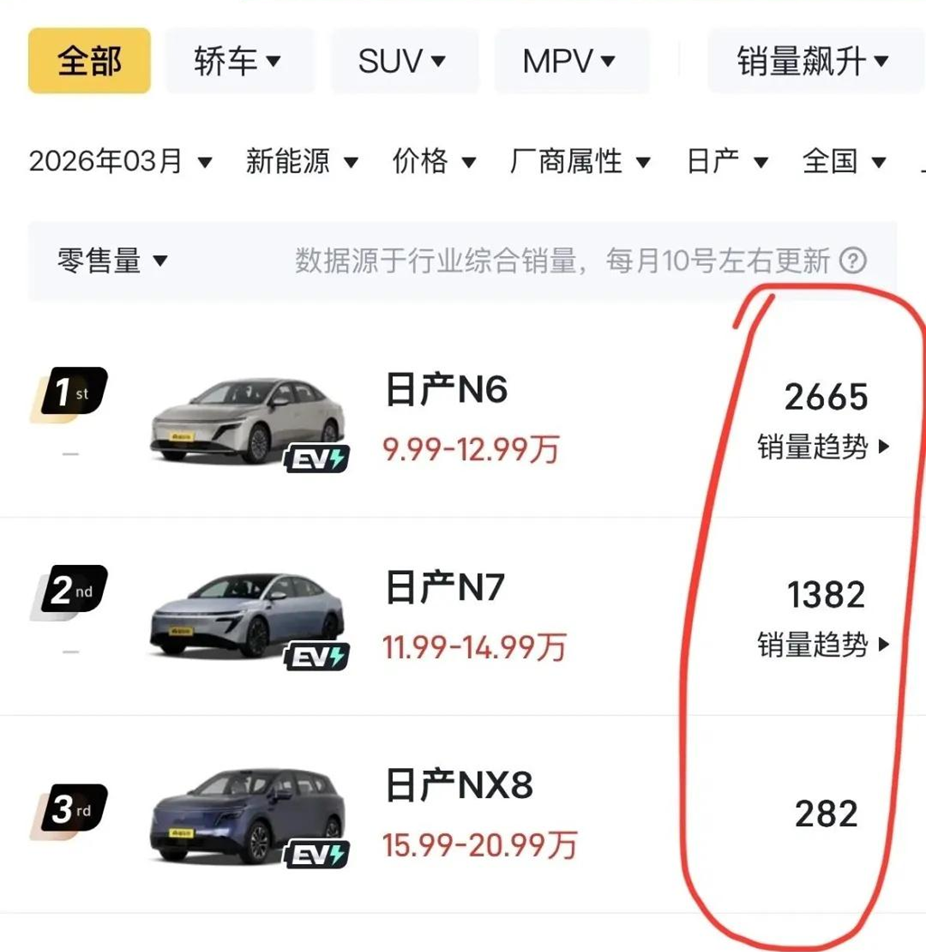Open the 厂商属性 filter
This screenshot has height=952, width=926.
pyautogui.click(x=580, y=161)
